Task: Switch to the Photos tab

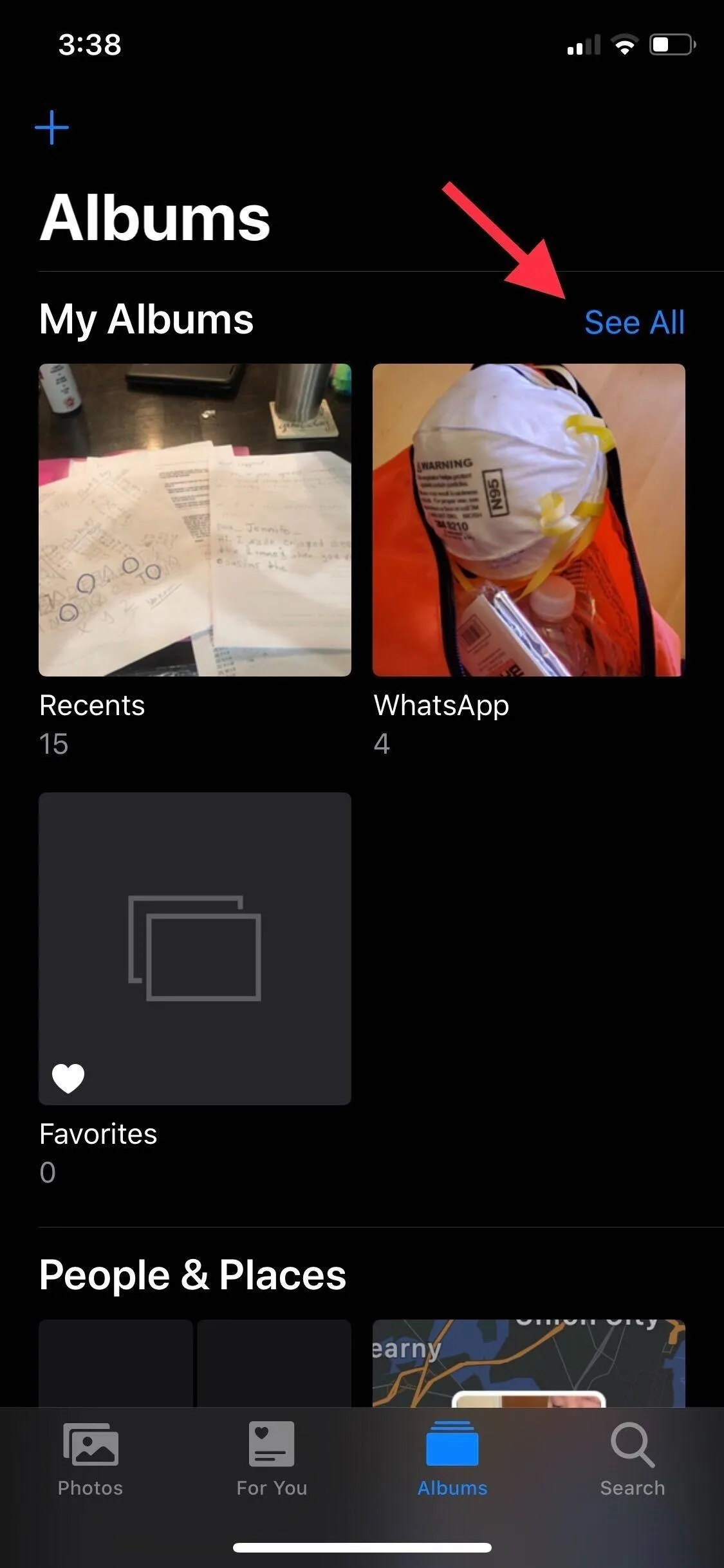Action: click(90, 1460)
